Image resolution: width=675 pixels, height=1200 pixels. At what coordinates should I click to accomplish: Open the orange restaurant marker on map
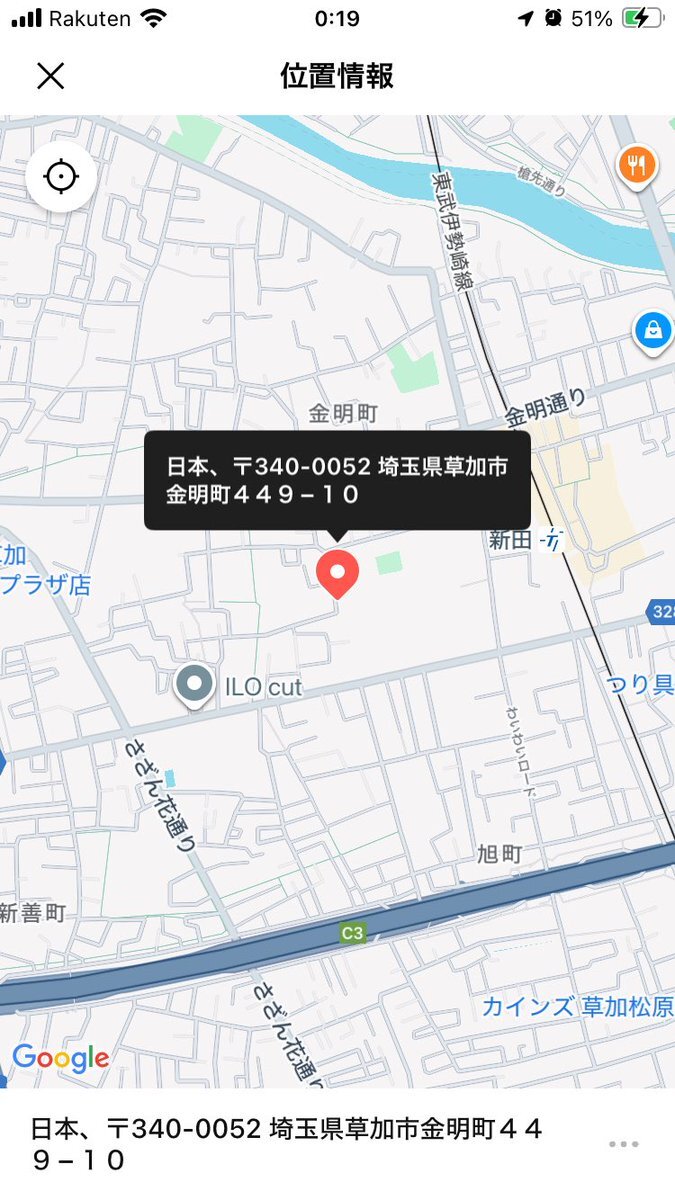(x=636, y=164)
